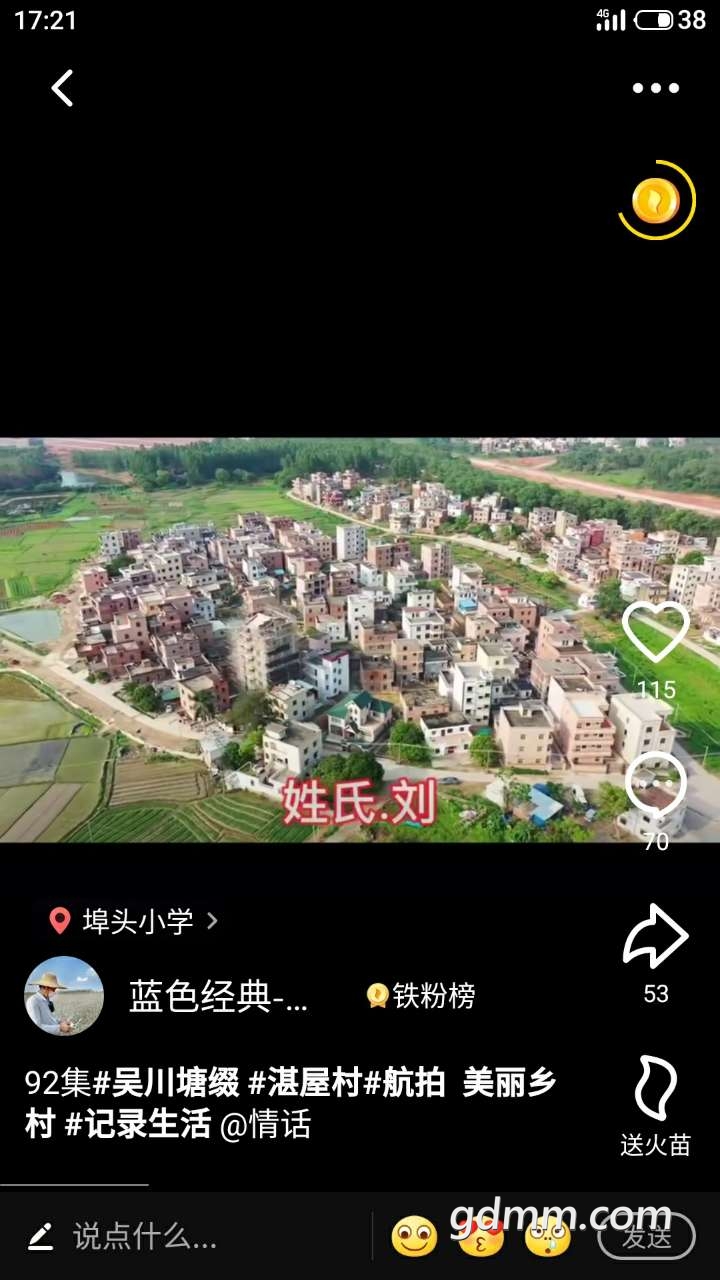Open the mentioned user @情话
Viewport: 720px width, 1280px height.
tap(265, 1124)
